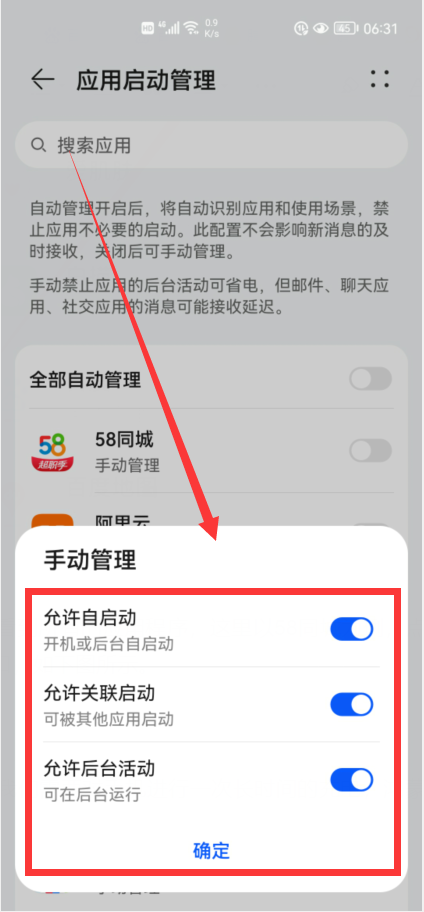Turn off the 允许自启动 switch
This screenshot has width=424, height=912.
point(352,629)
